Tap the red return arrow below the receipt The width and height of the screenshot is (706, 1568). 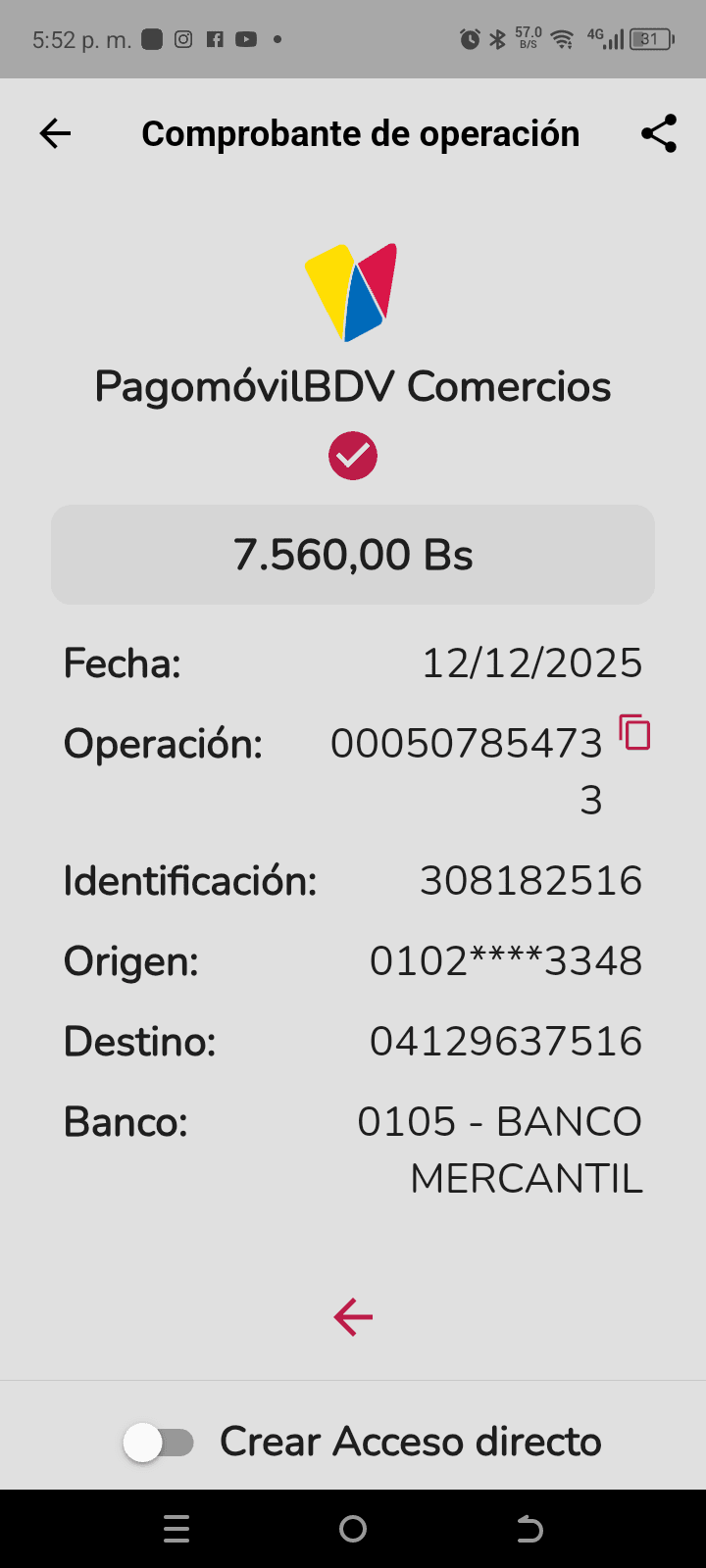click(353, 1317)
